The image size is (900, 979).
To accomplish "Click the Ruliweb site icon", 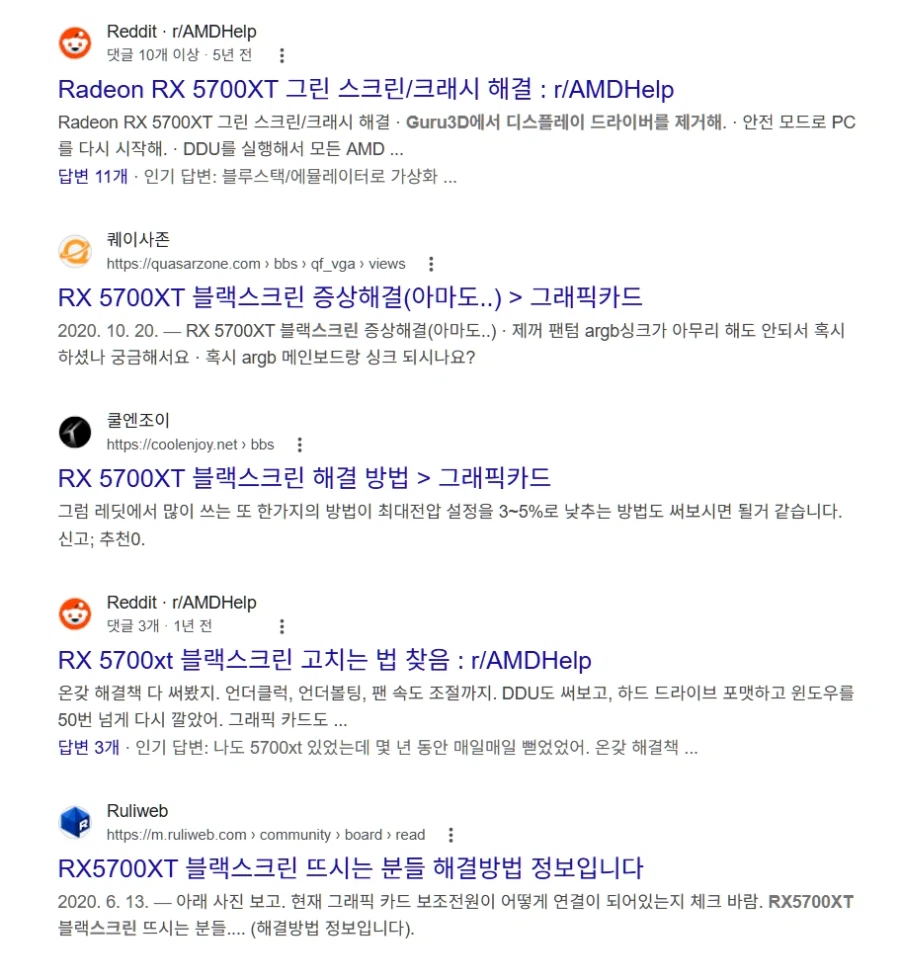I will [74, 821].
